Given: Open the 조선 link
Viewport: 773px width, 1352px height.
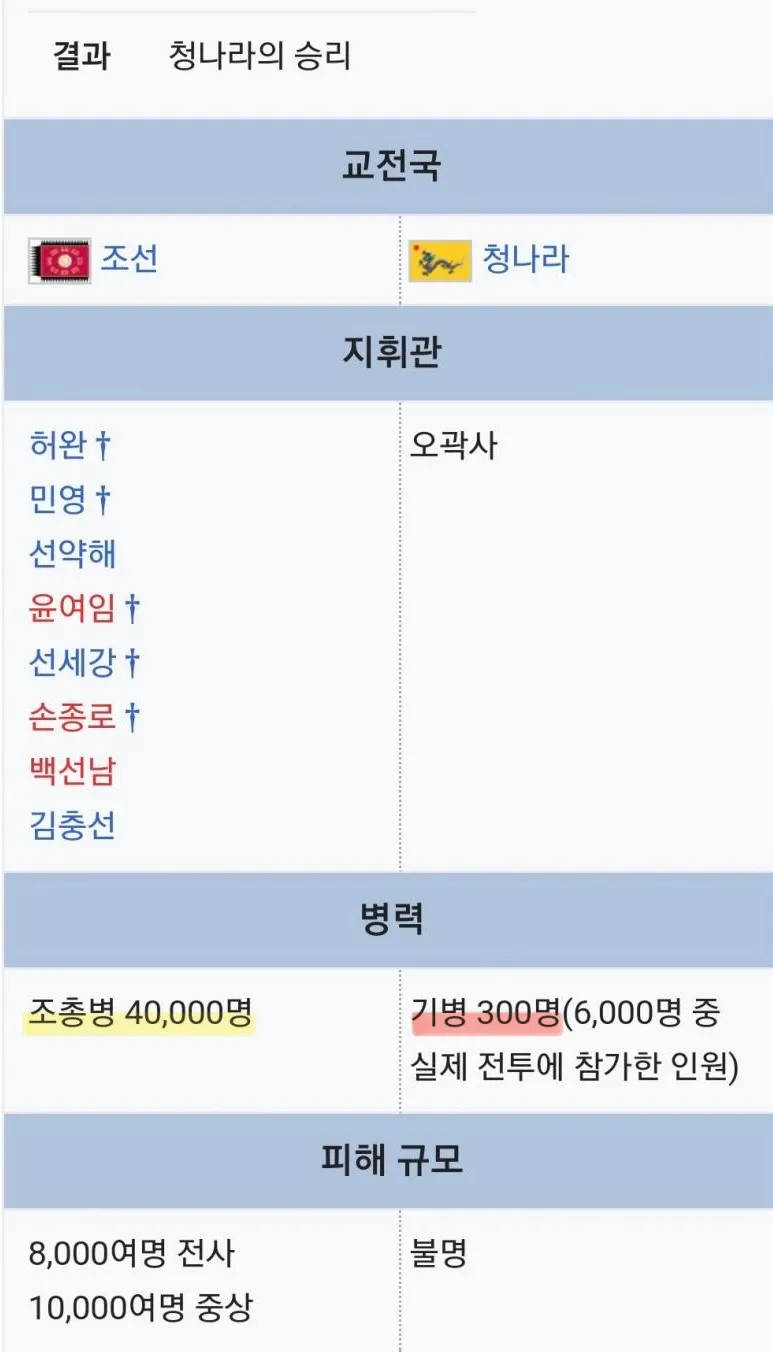Looking at the screenshot, I should tap(129, 260).
